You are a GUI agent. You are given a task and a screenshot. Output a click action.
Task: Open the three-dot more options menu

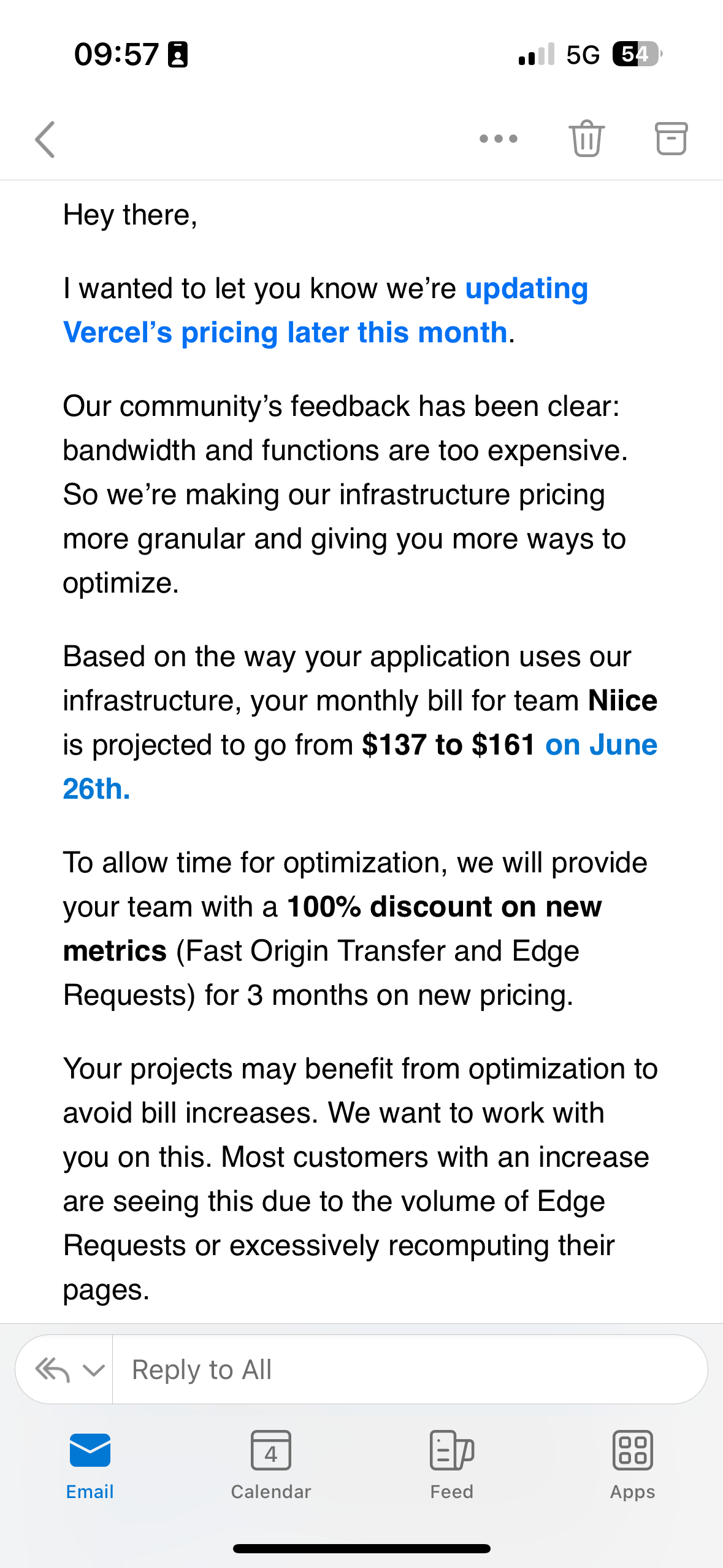click(x=498, y=139)
